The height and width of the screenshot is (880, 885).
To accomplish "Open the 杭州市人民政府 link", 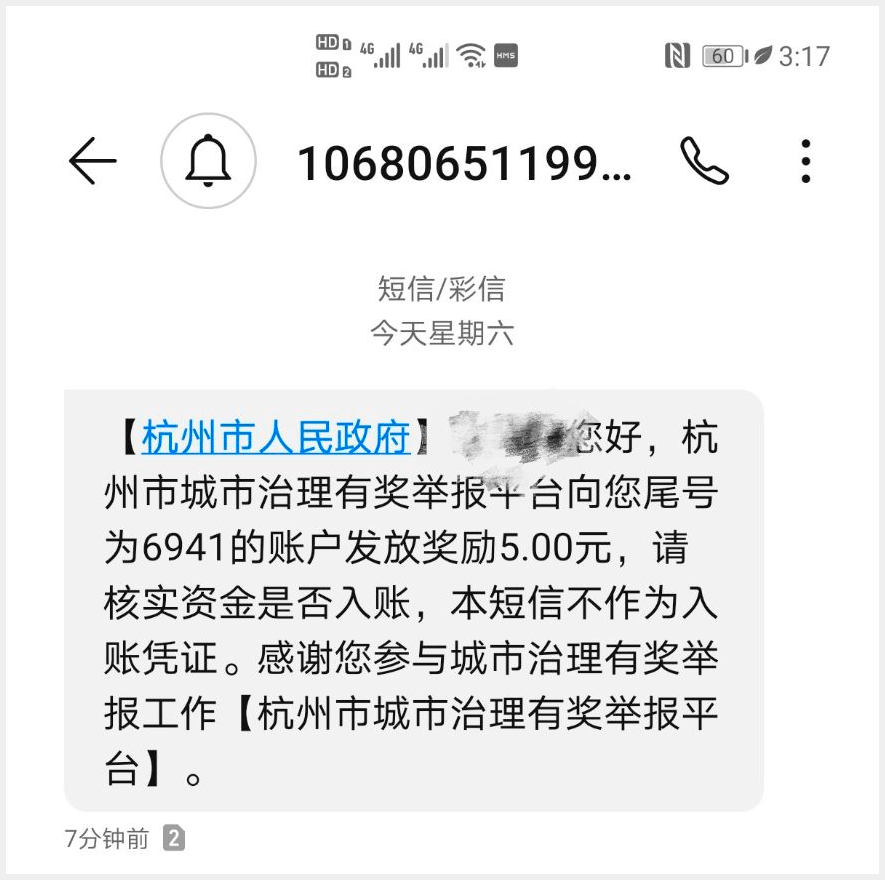I will pyautogui.click(x=276, y=438).
